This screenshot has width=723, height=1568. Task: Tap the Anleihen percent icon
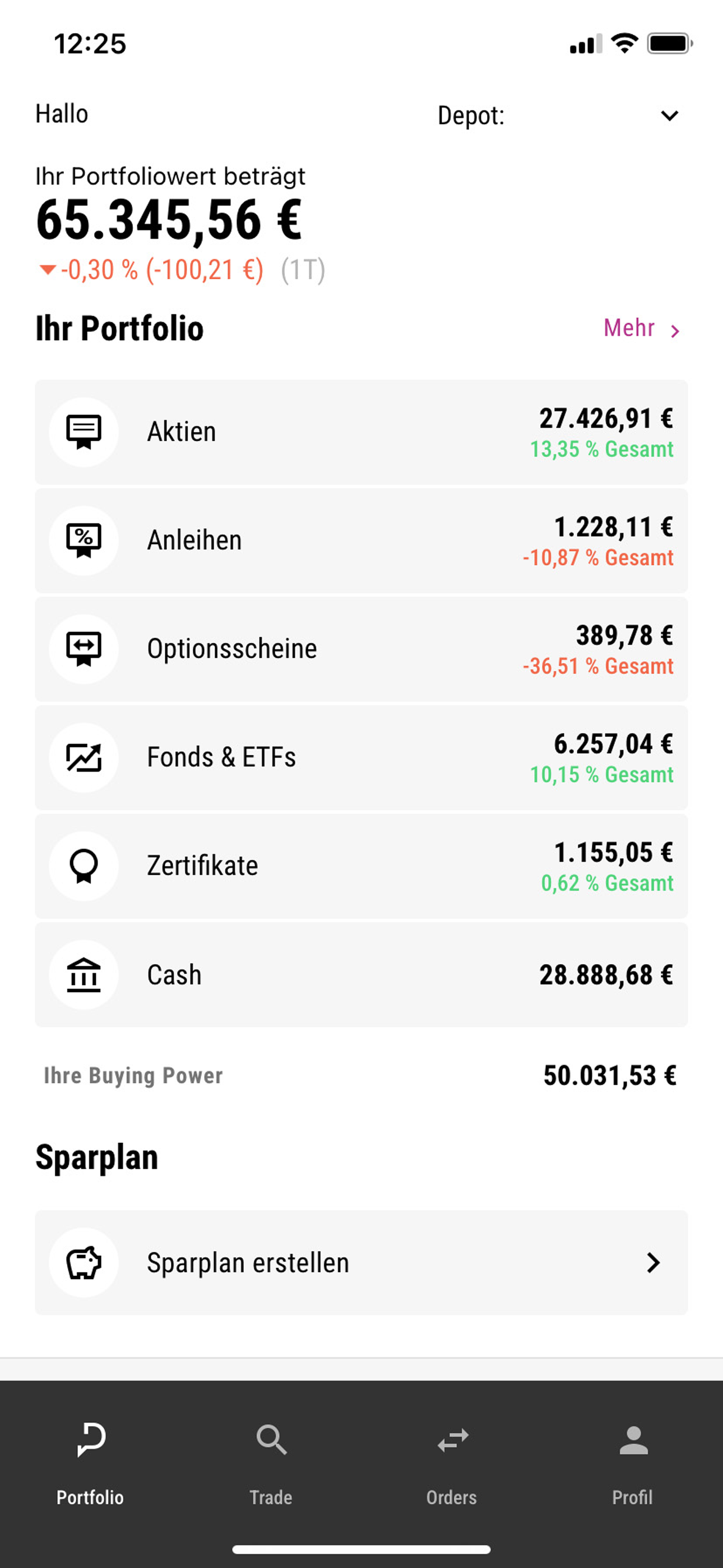(84, 541)
